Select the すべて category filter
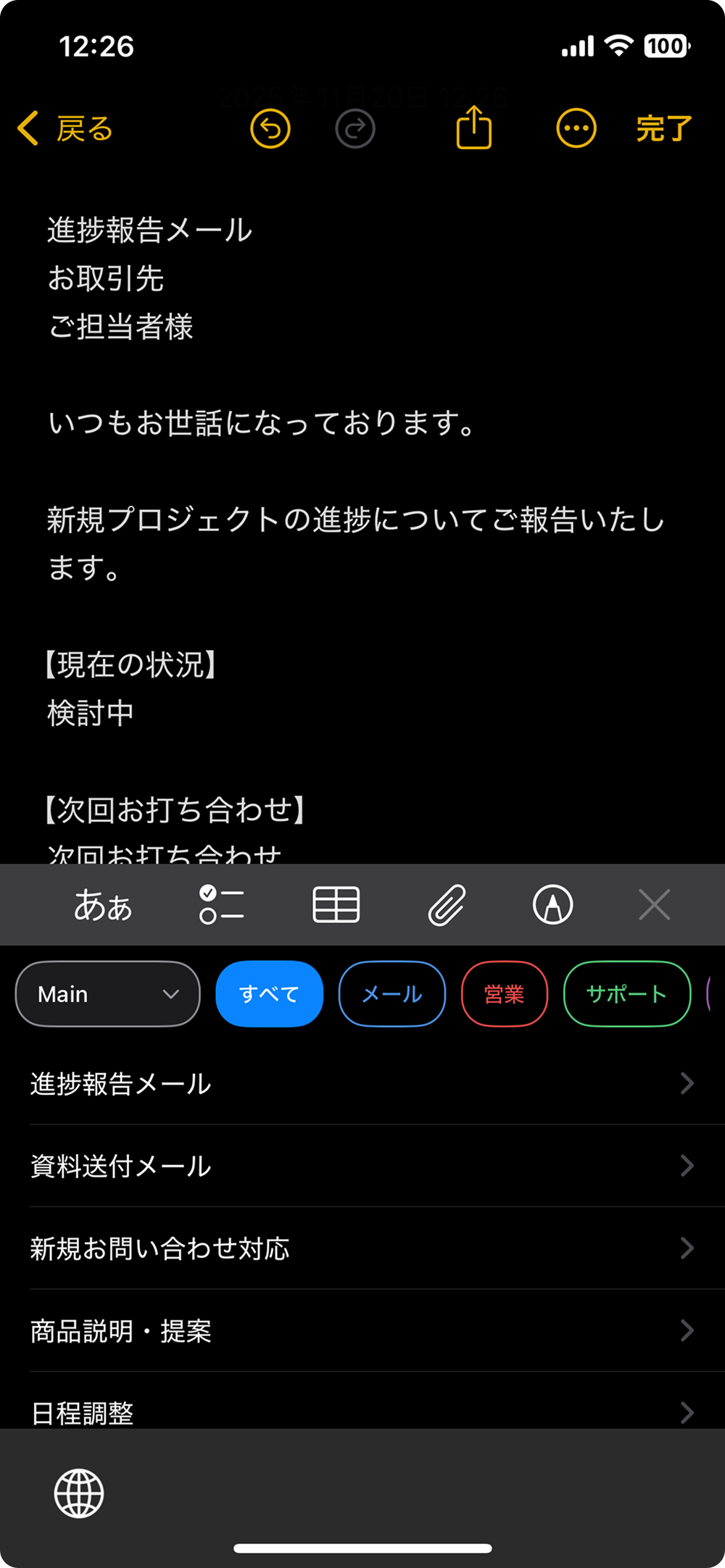This screenshot has width=725, height=1568. pyautogui.click(x=269, y=994)
